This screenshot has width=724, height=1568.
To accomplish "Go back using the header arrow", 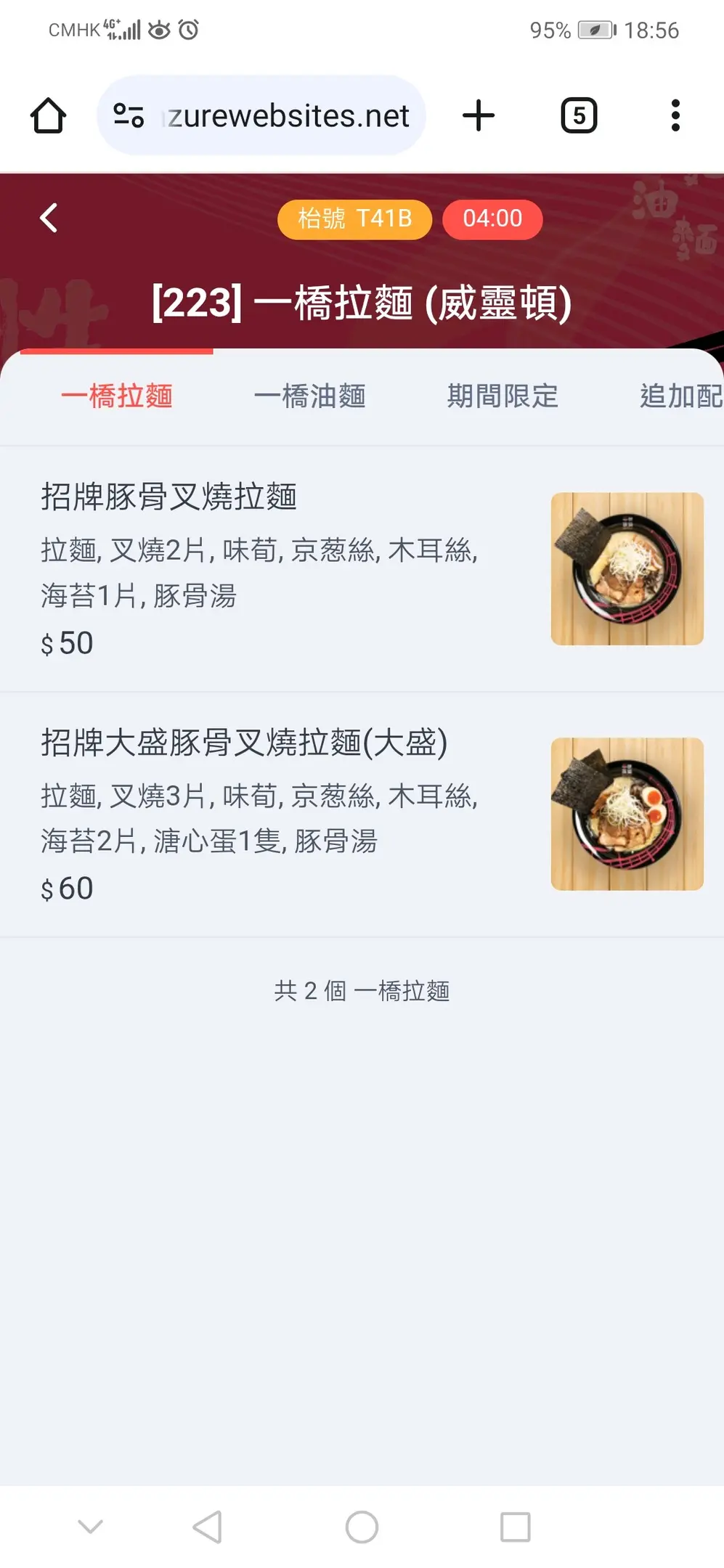I will coord(49,218).
